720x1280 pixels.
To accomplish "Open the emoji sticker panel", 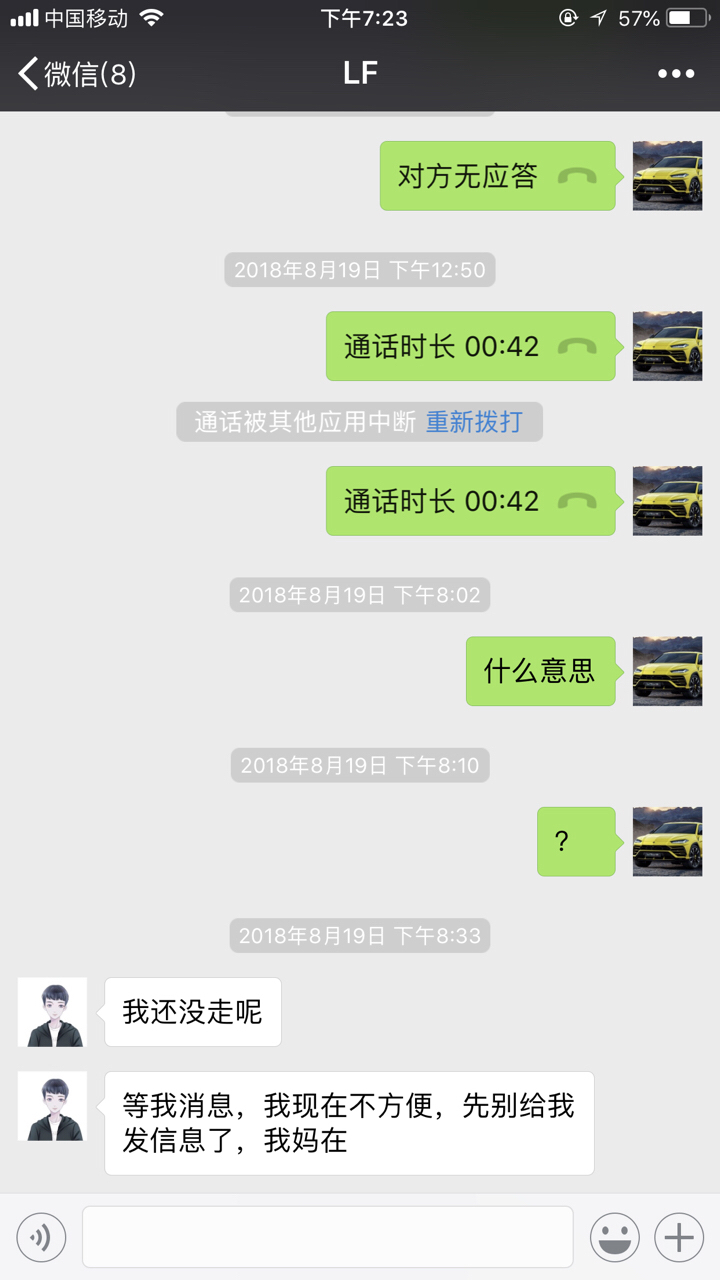I will tap(615, 1238).
